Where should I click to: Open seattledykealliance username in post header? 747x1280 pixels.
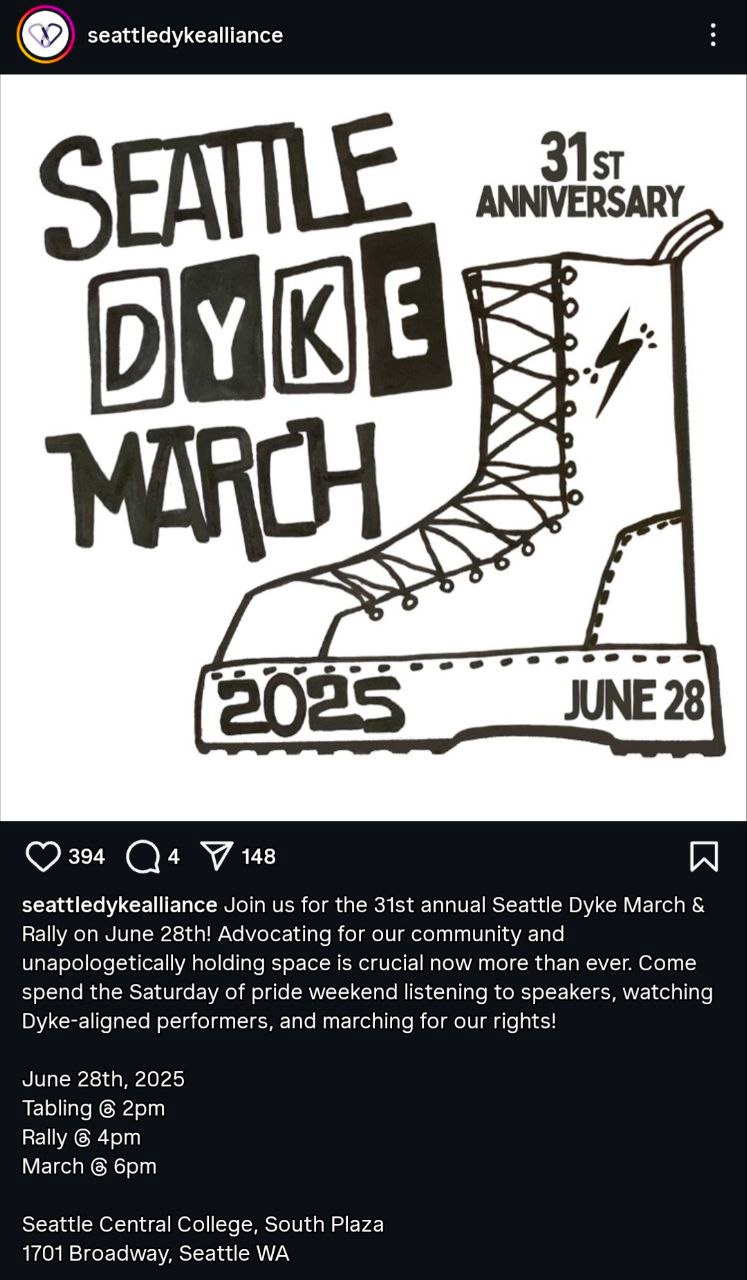click(185, 36)
